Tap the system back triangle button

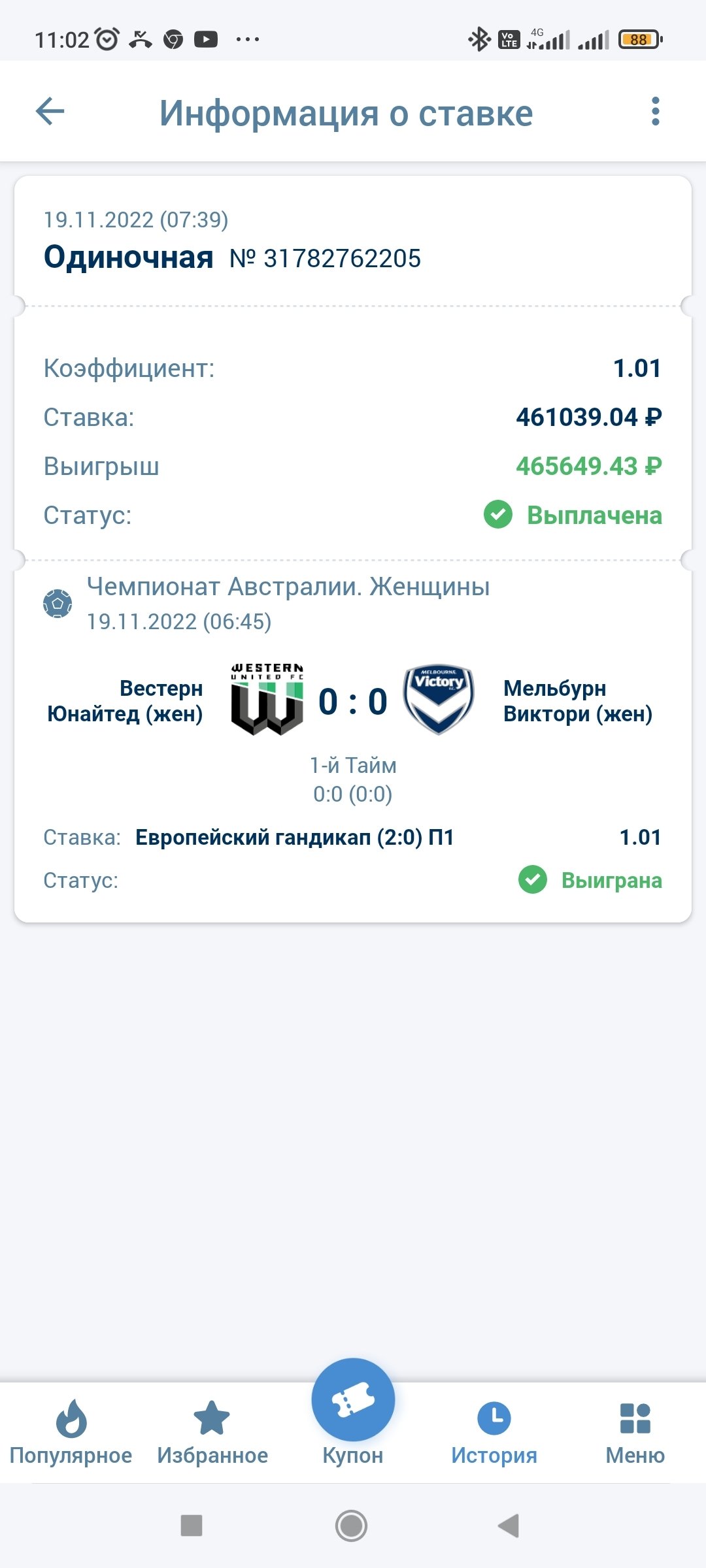pyautogui.click(x=509, y=1526)
